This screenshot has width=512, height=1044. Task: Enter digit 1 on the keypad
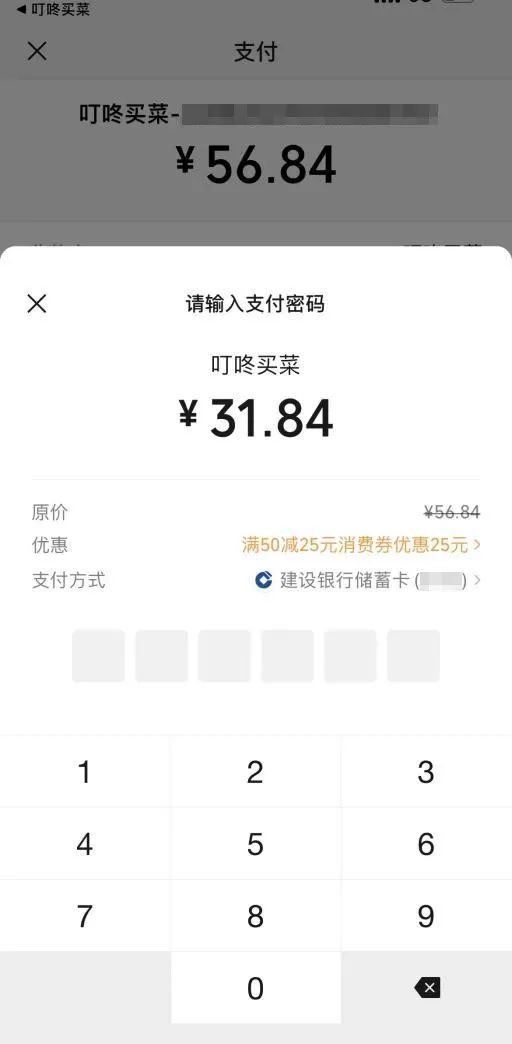(85, 772)
